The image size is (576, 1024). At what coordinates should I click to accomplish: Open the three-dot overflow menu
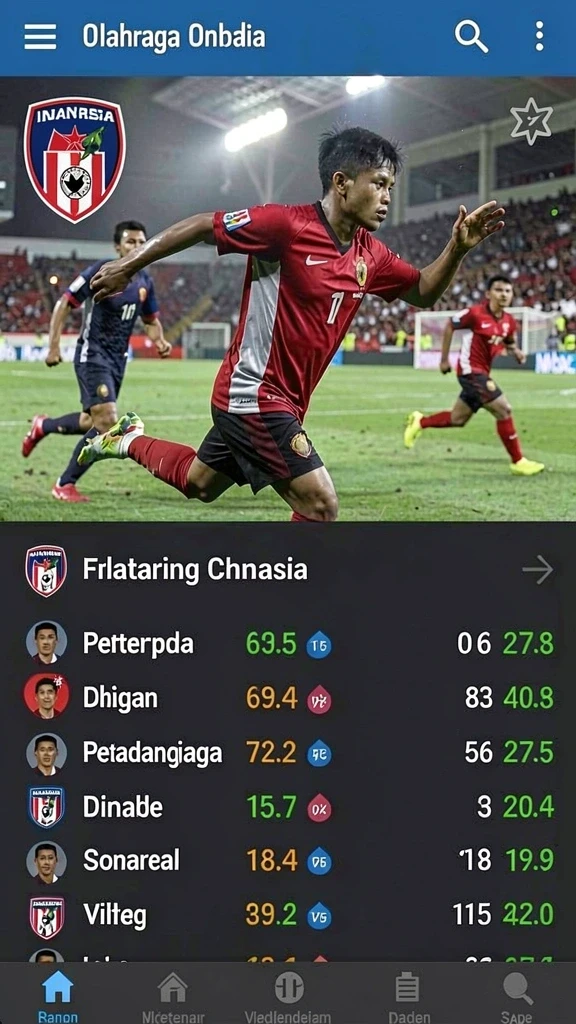(539, 36)
